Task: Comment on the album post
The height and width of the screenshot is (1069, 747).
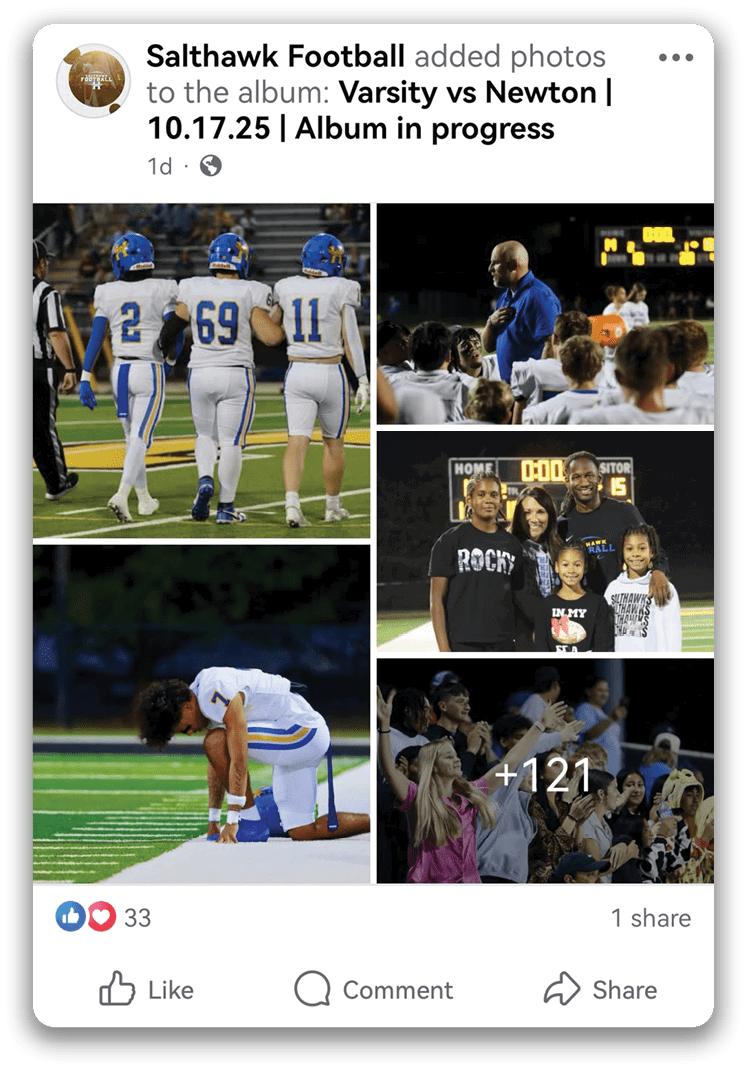Action: click(374, 990)
